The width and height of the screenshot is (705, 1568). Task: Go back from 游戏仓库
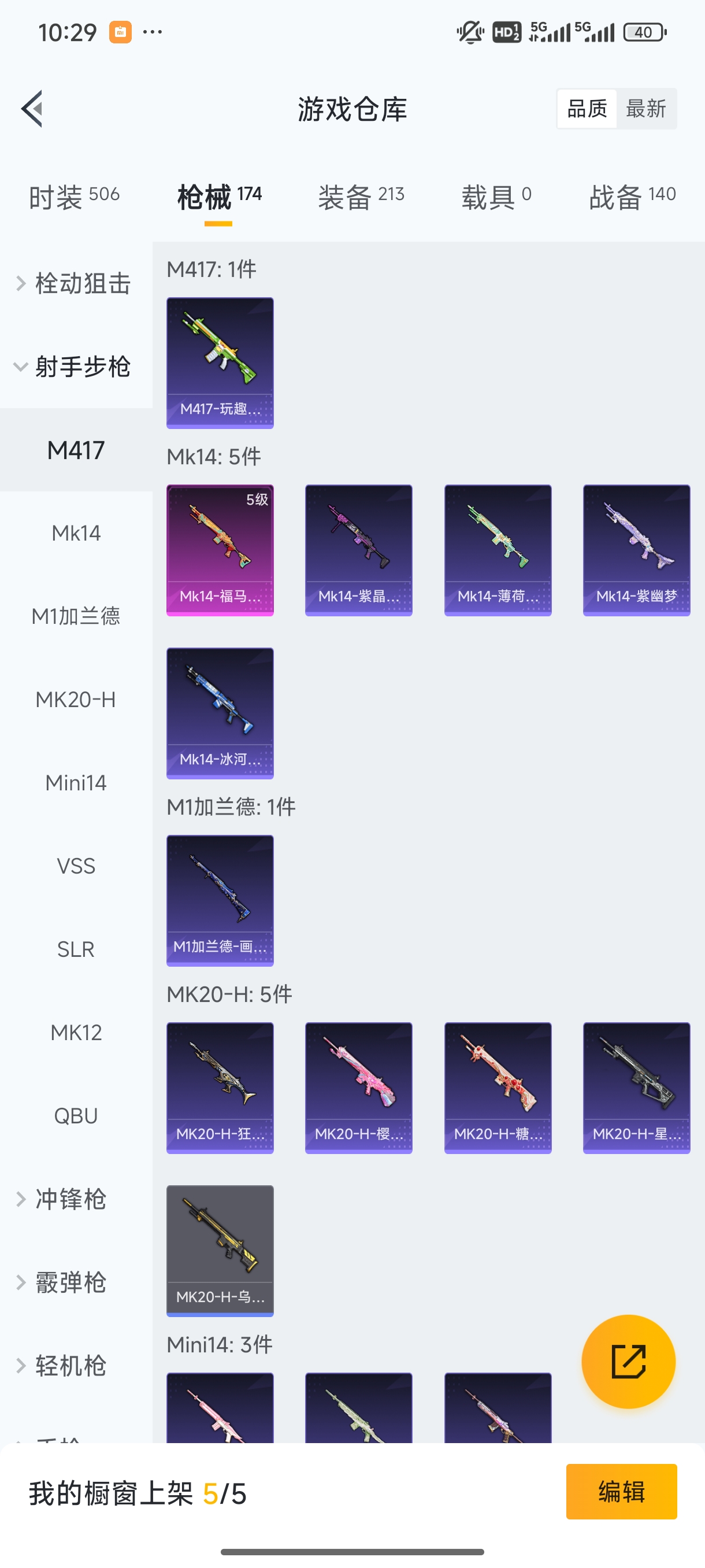pos(32,109)
